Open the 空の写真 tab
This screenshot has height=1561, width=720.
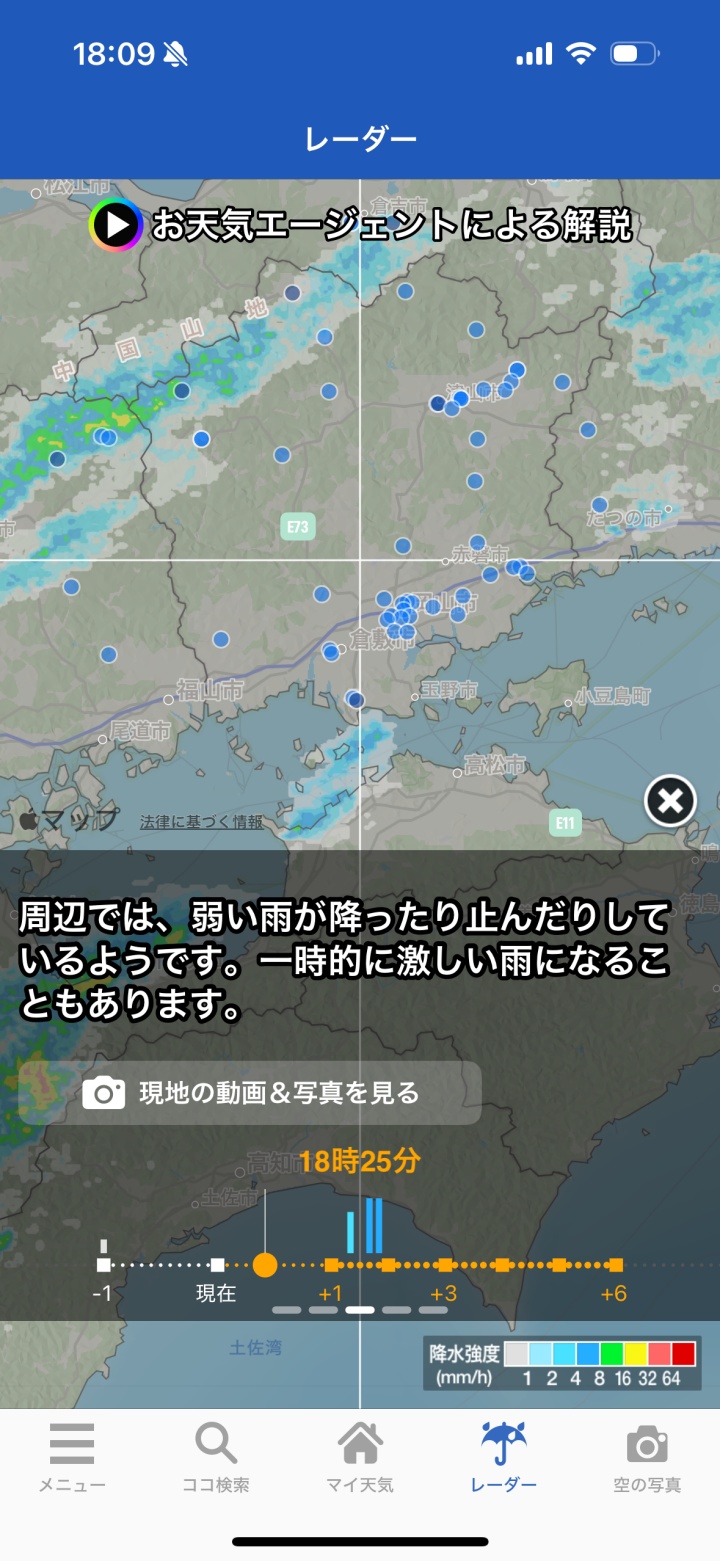(647, 1458)
